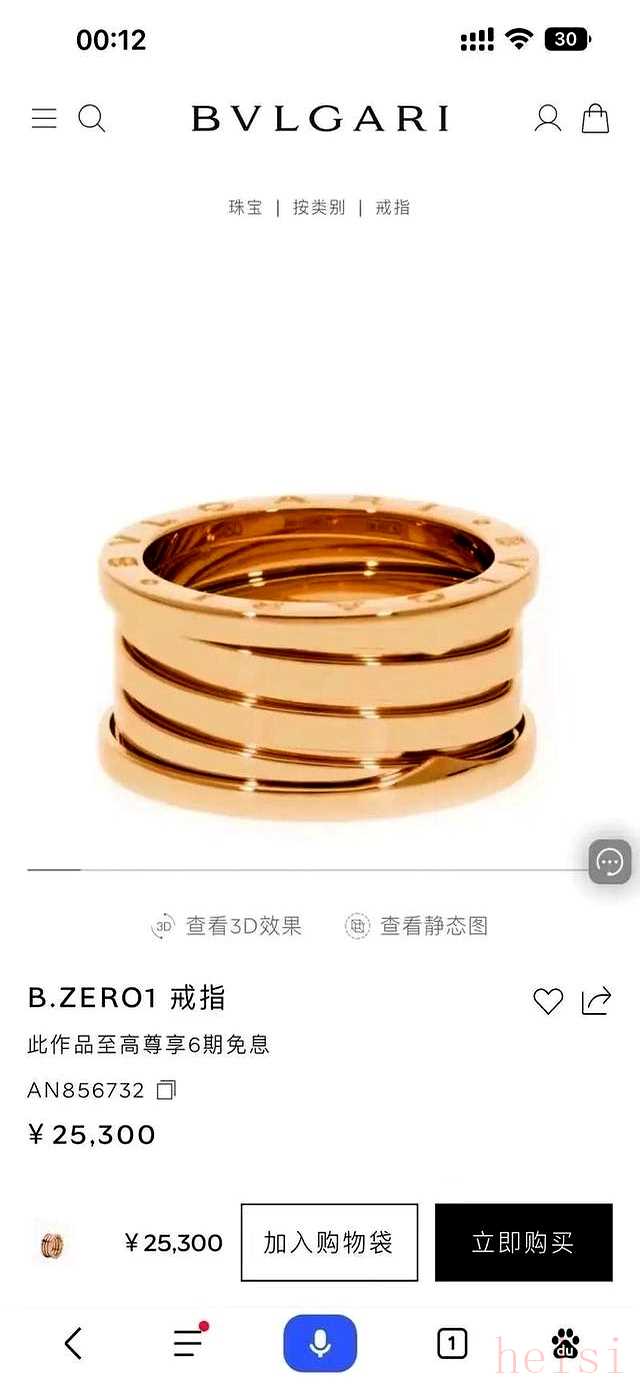Open the account profile icon

point(548,118)
